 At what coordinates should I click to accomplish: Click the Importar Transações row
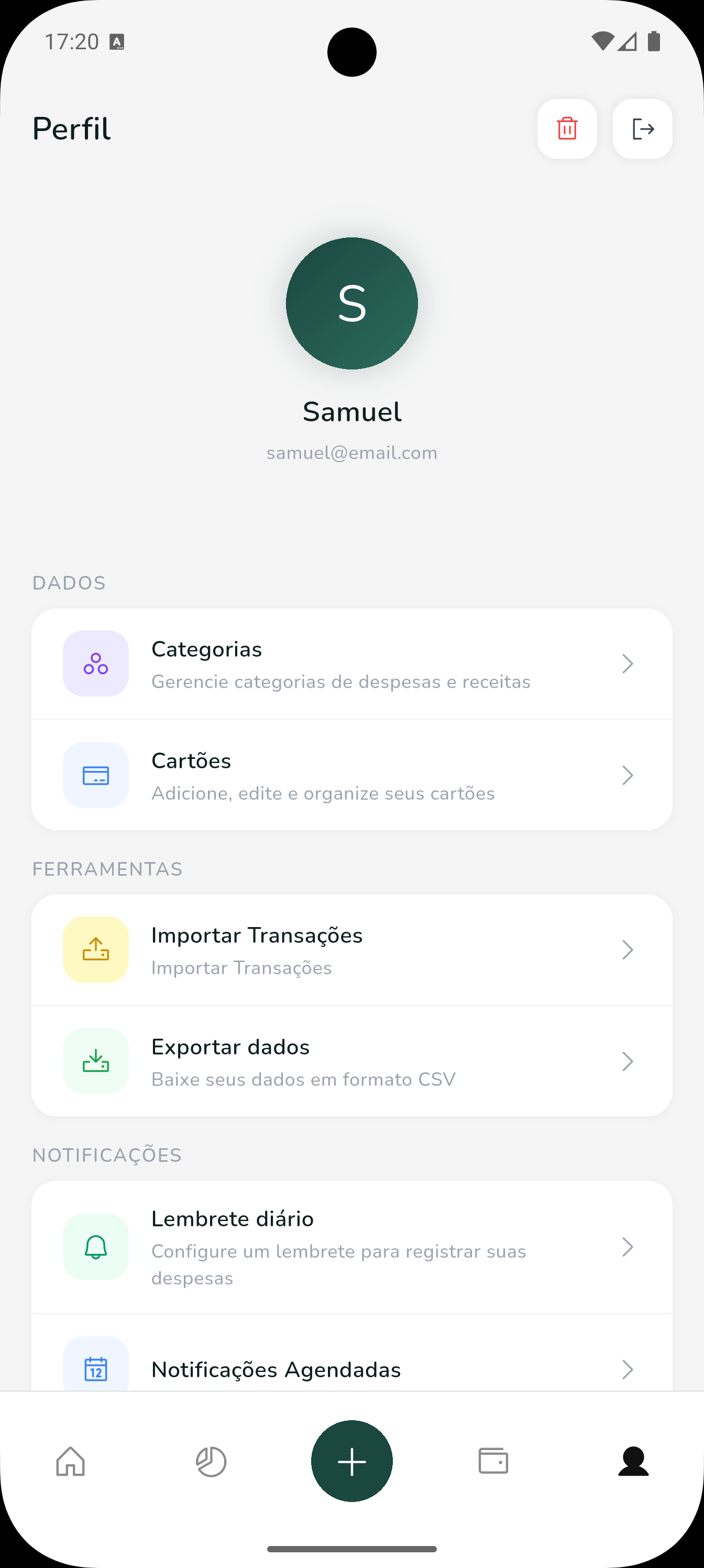(351, 950)
